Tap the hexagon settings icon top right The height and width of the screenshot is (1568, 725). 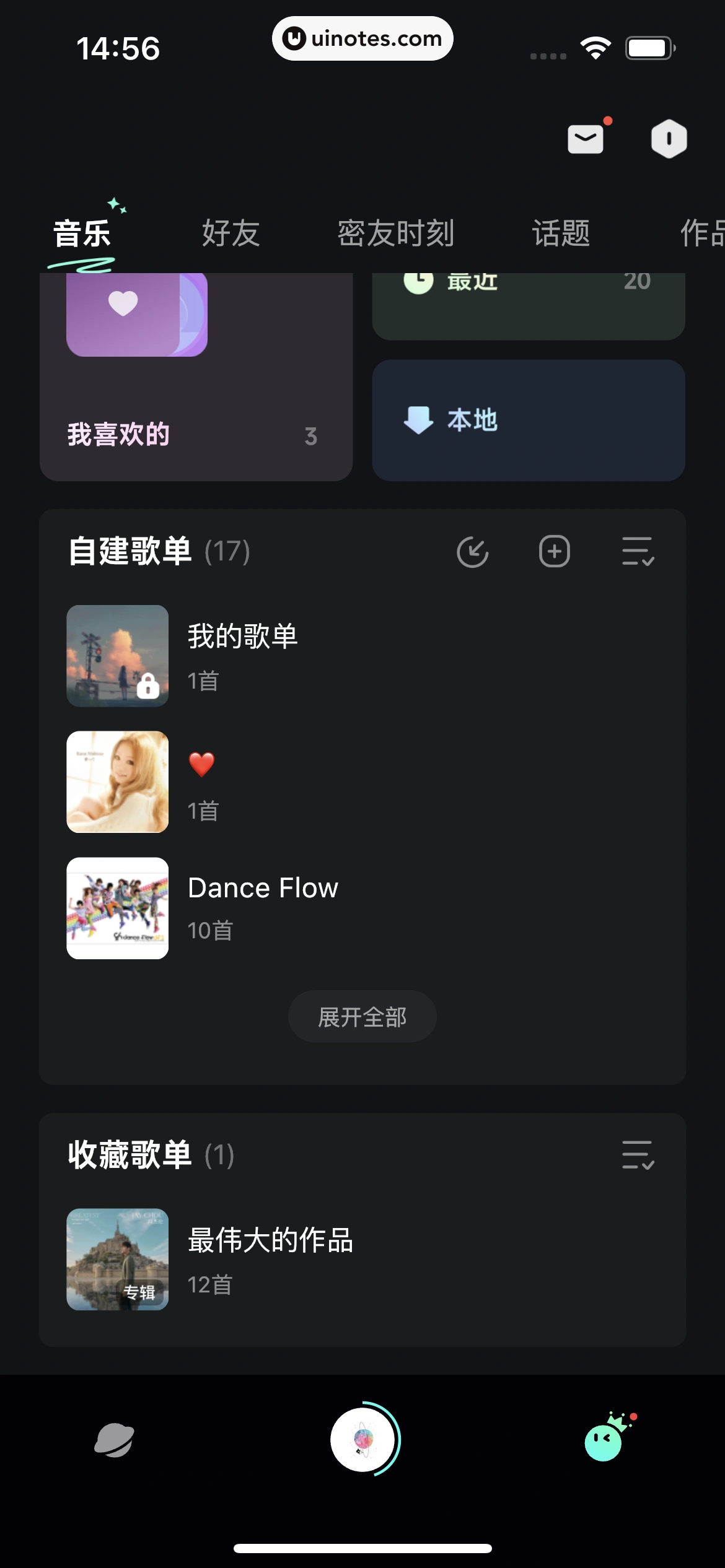click(x=669, y=138)
